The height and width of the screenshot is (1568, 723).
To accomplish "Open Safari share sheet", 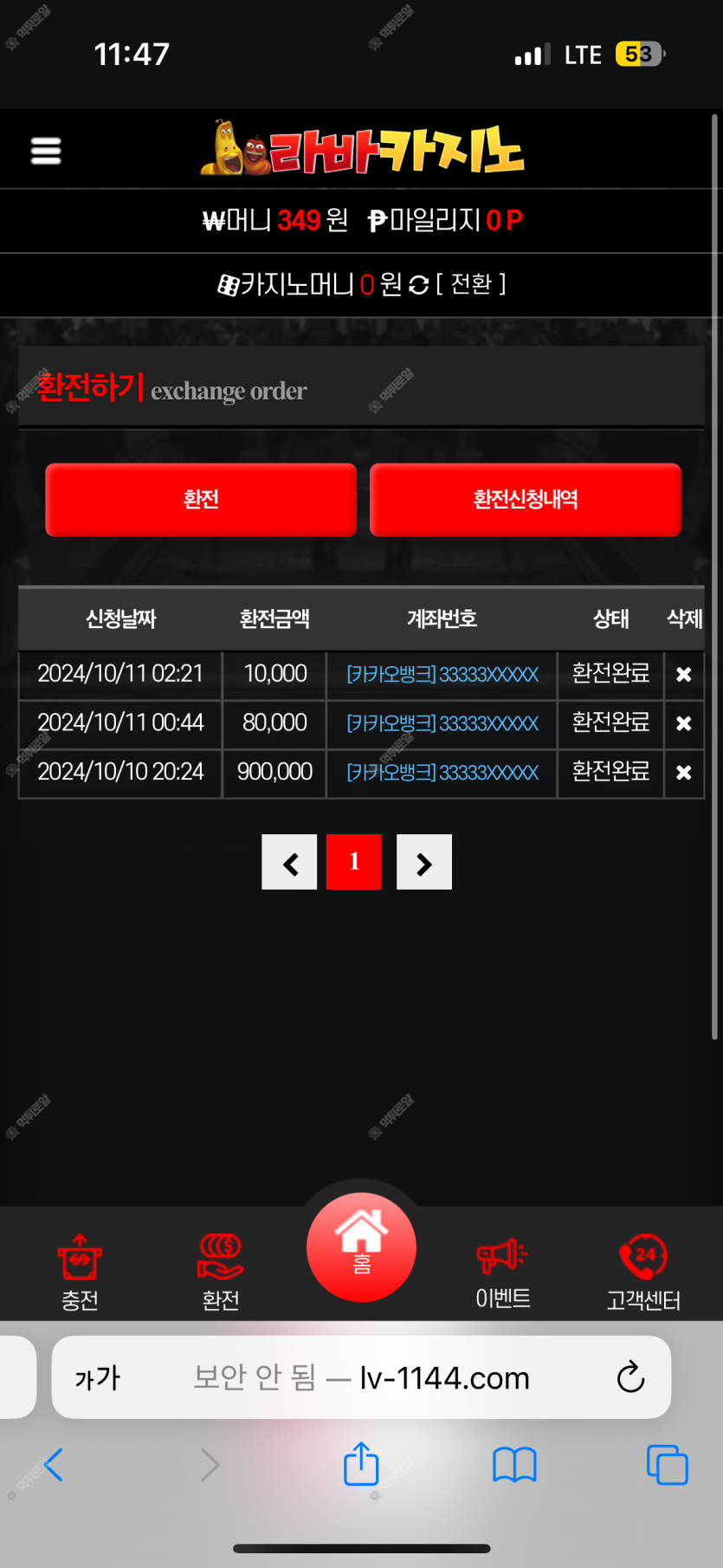I will coord(361,1465).
